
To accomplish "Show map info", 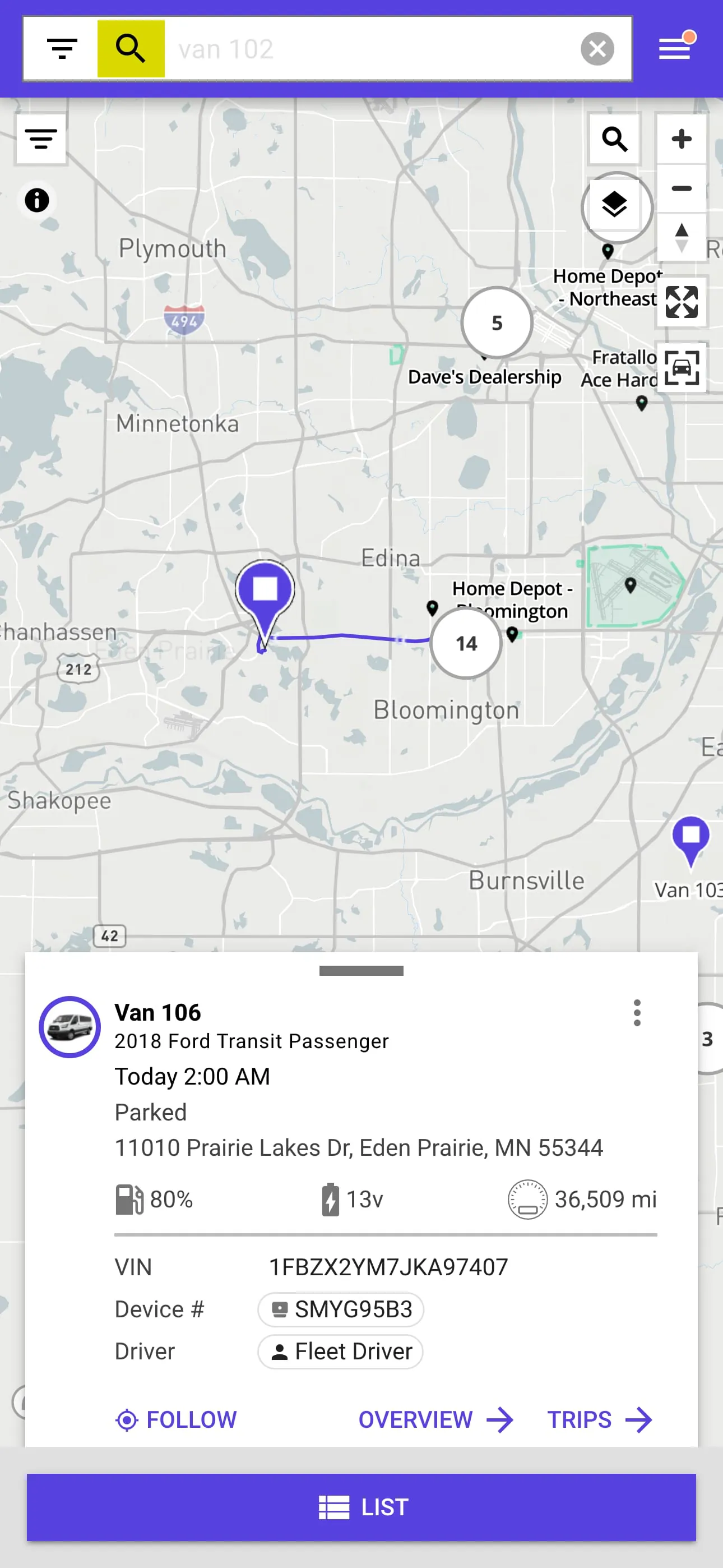I will (x=37, y=200).
